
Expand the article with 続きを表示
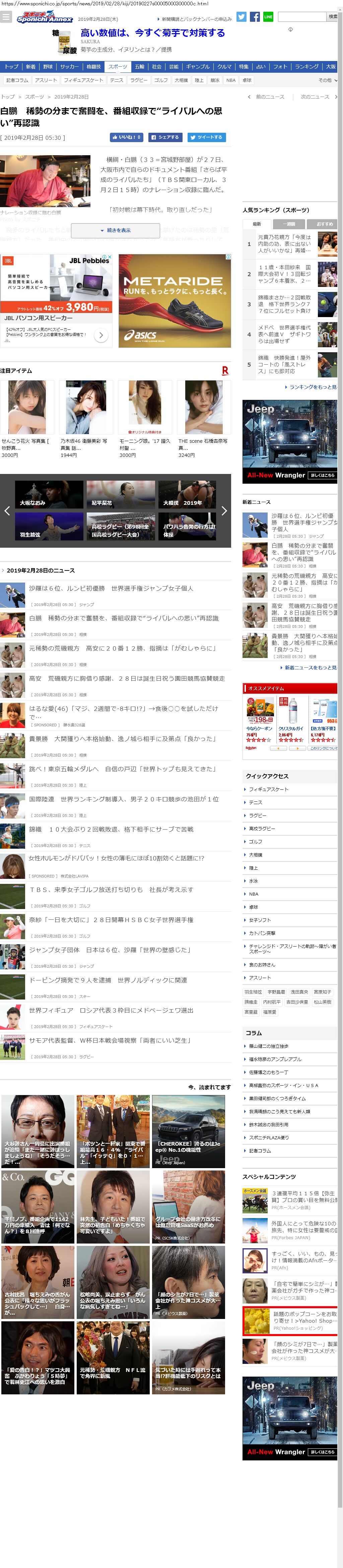(x=115, y=230)
